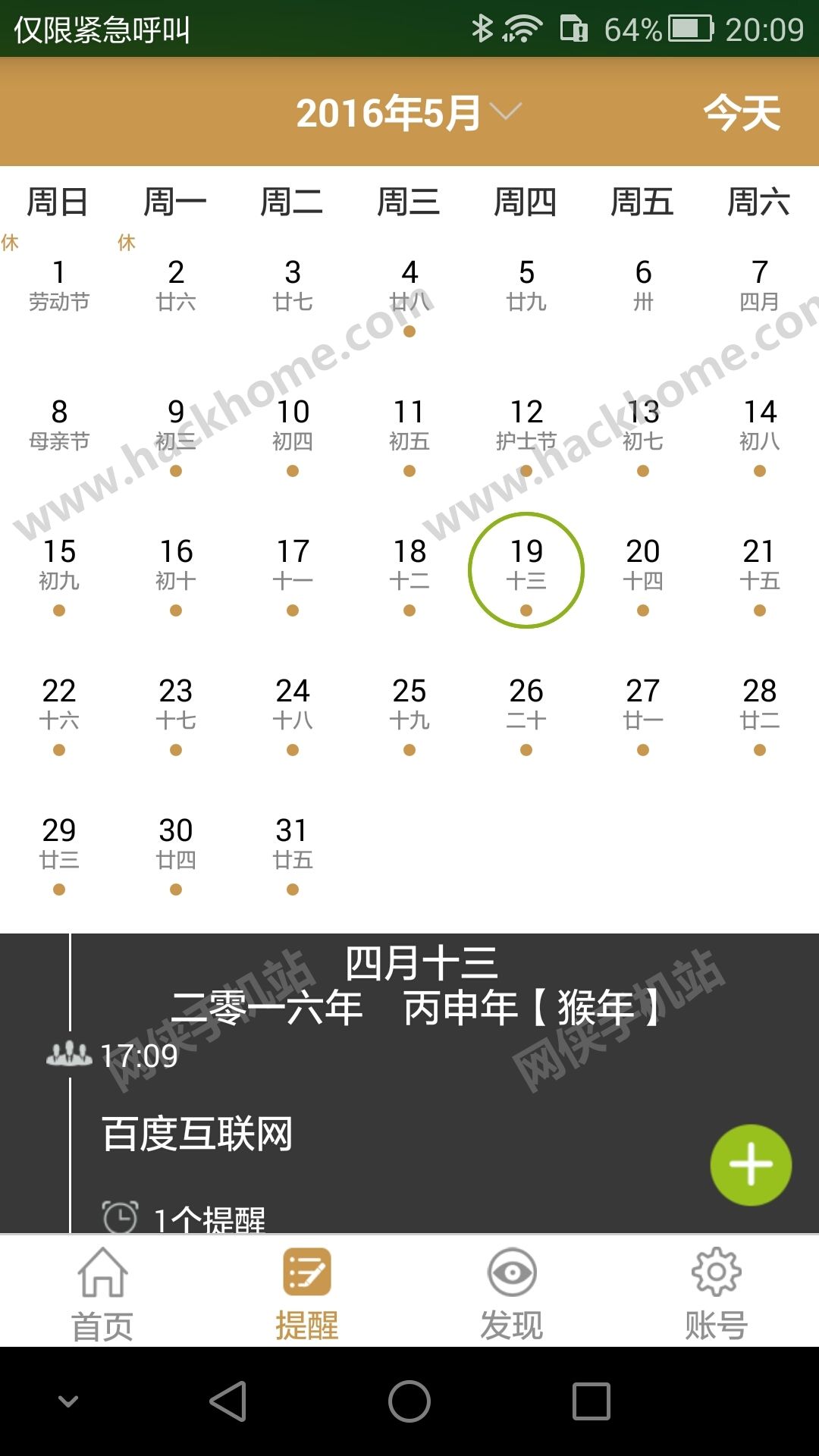Select May 8 母亲节 date
Viewport: 819px width, 1456px height.
click(x=59, y=425)
